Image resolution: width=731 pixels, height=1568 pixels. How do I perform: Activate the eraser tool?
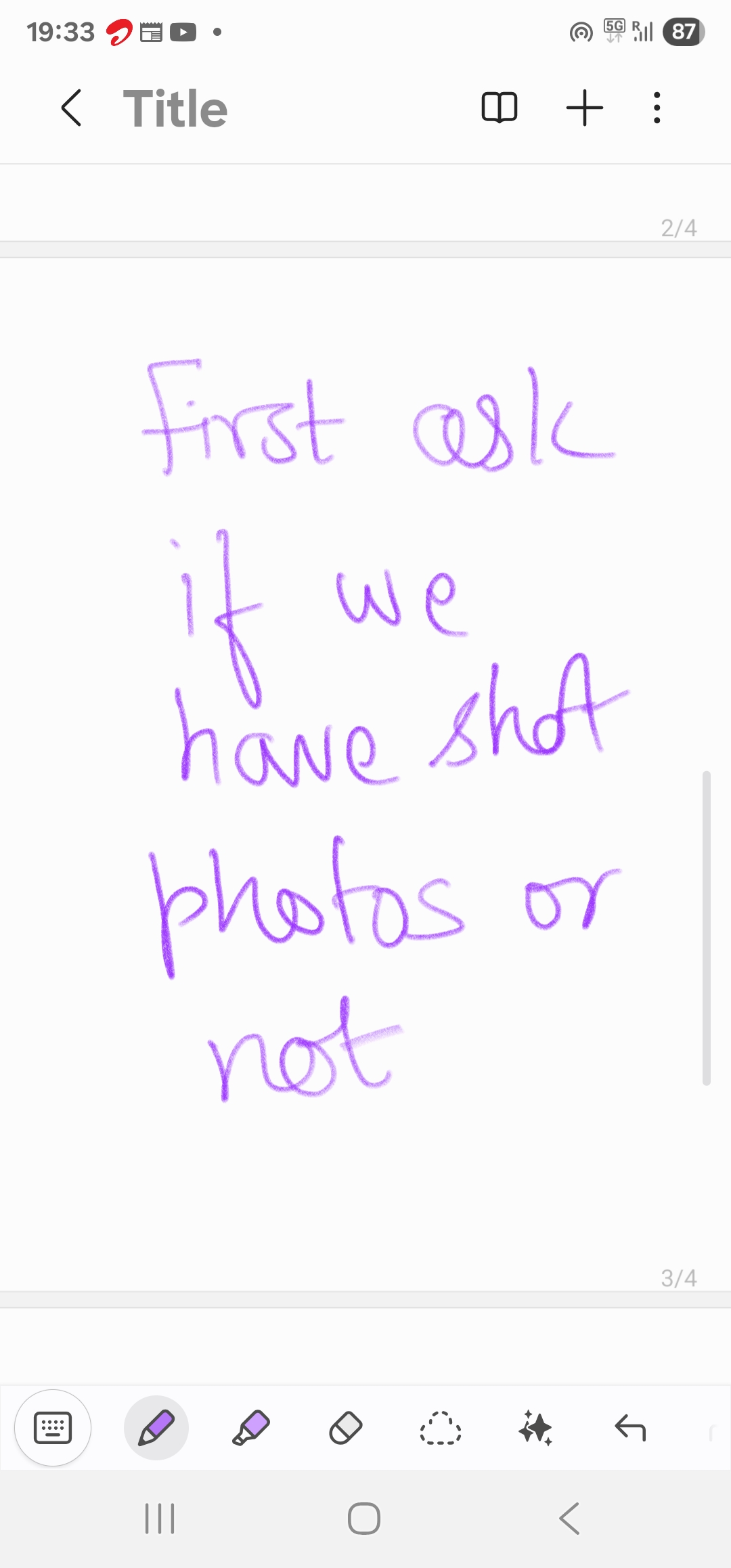click(345, 1428)
